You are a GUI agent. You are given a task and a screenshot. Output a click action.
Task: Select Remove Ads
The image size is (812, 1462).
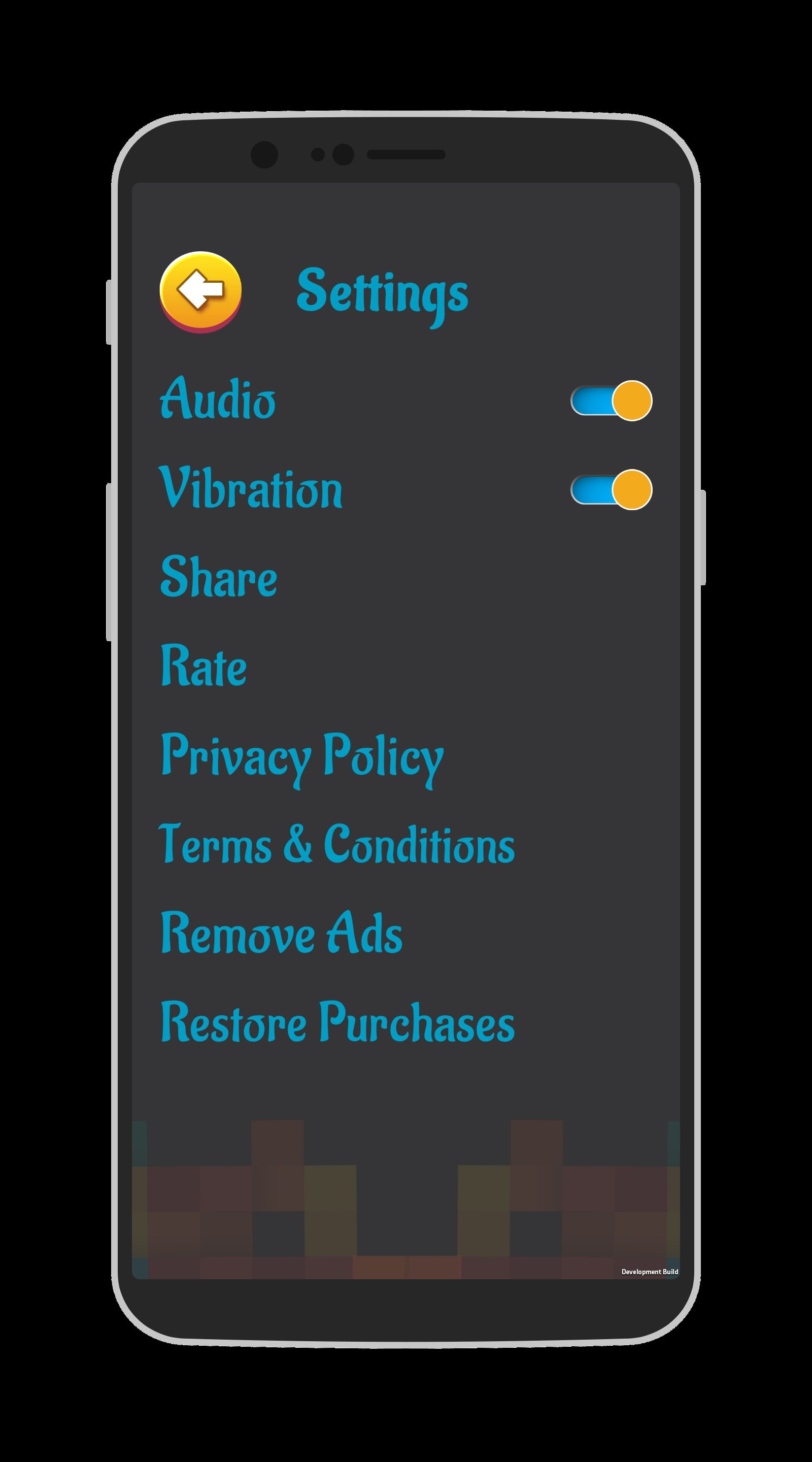coord(282,934)
